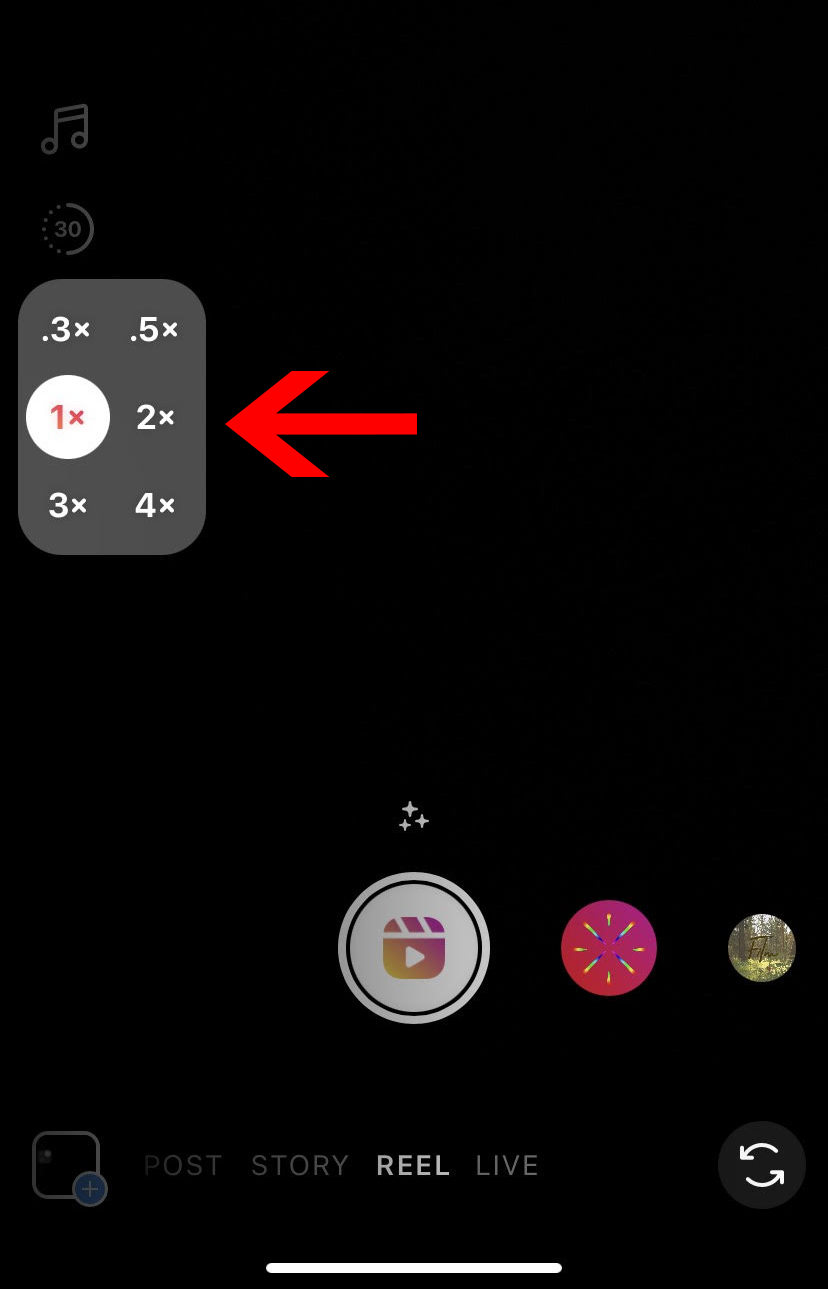Switch to POST mode
This screenshot has width=828, height=1289.
click(183, 1165)
